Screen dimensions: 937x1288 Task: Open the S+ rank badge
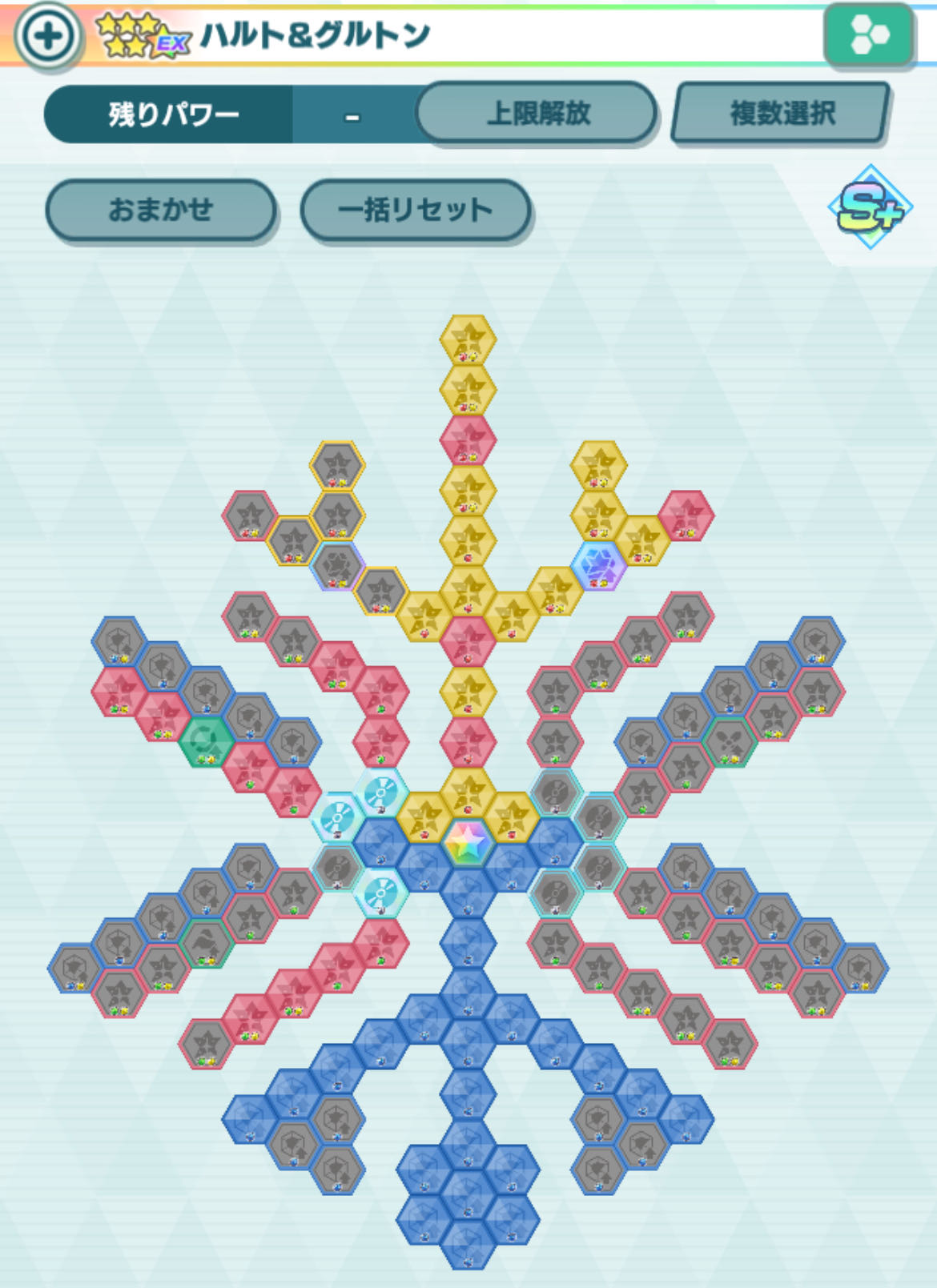point(870,207)
